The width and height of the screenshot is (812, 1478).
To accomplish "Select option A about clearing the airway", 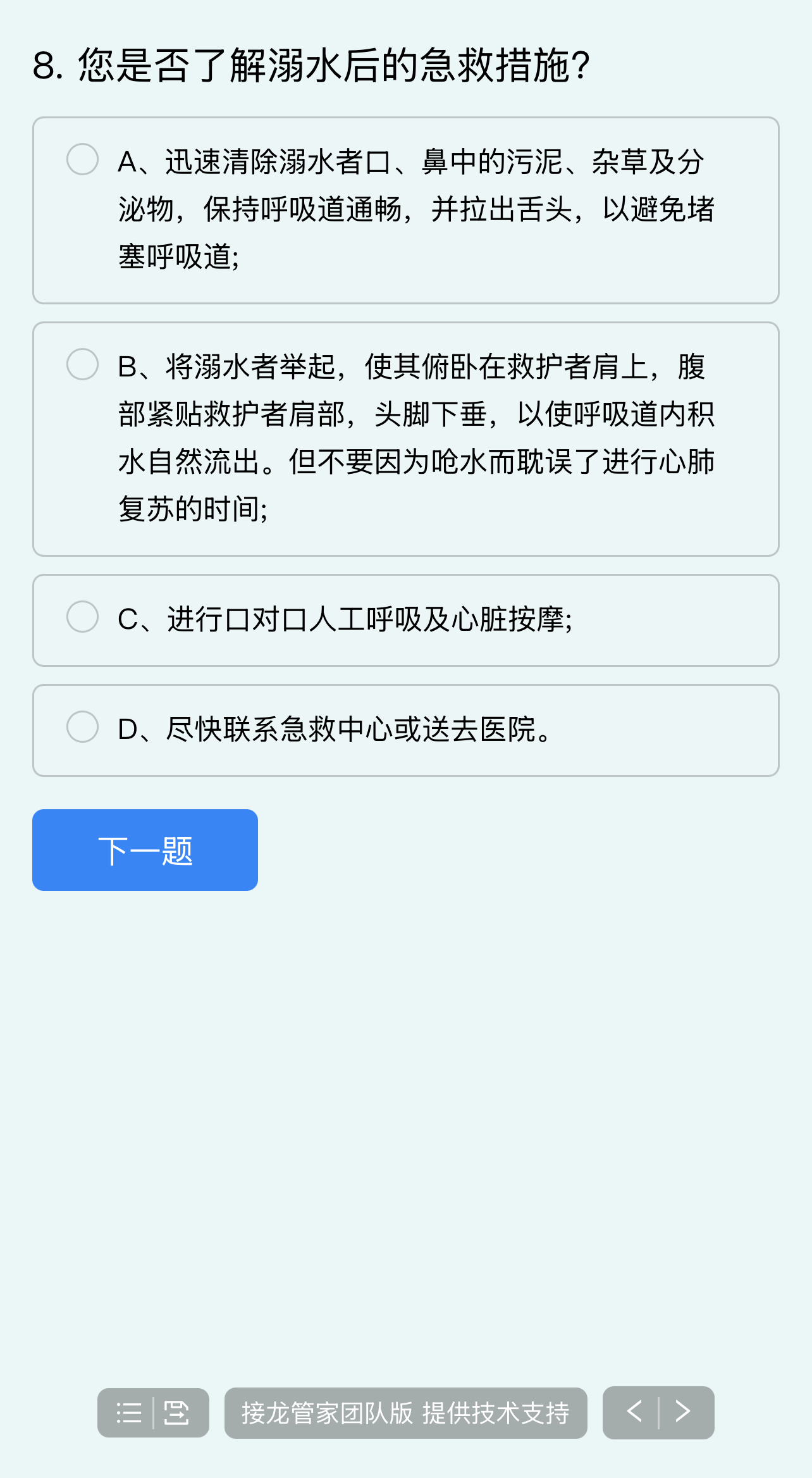I will [83, 159].
